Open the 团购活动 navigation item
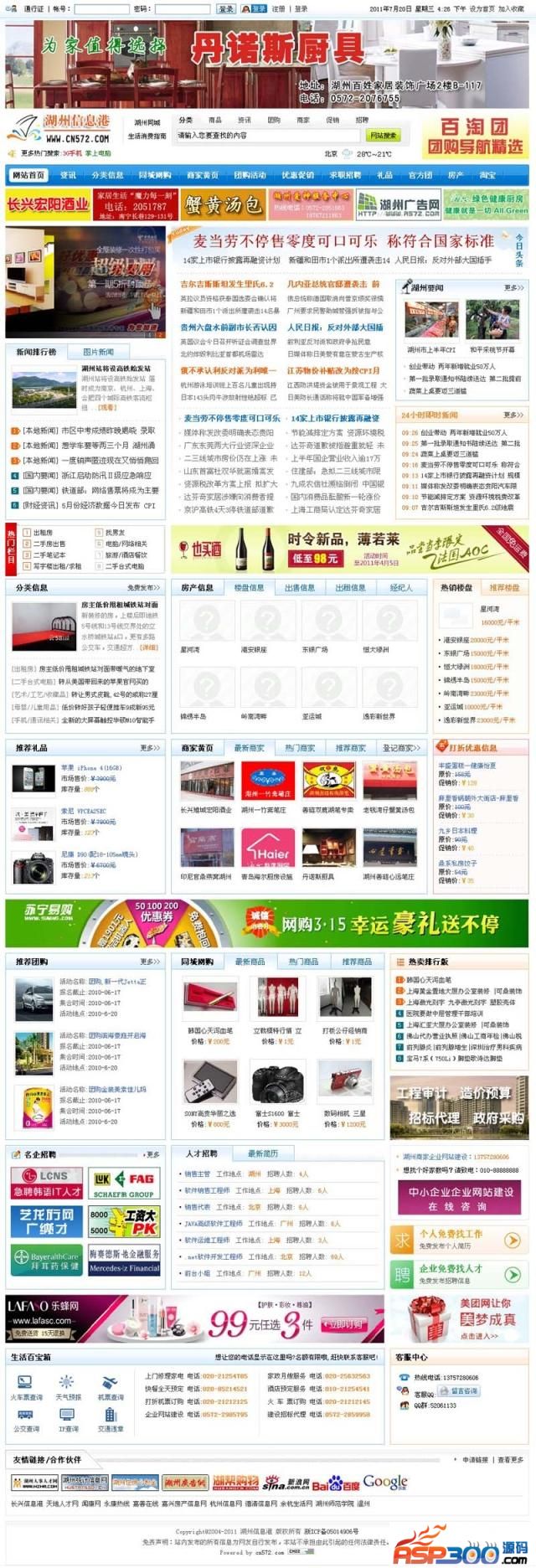536x1568 pixels. (250, 175)
